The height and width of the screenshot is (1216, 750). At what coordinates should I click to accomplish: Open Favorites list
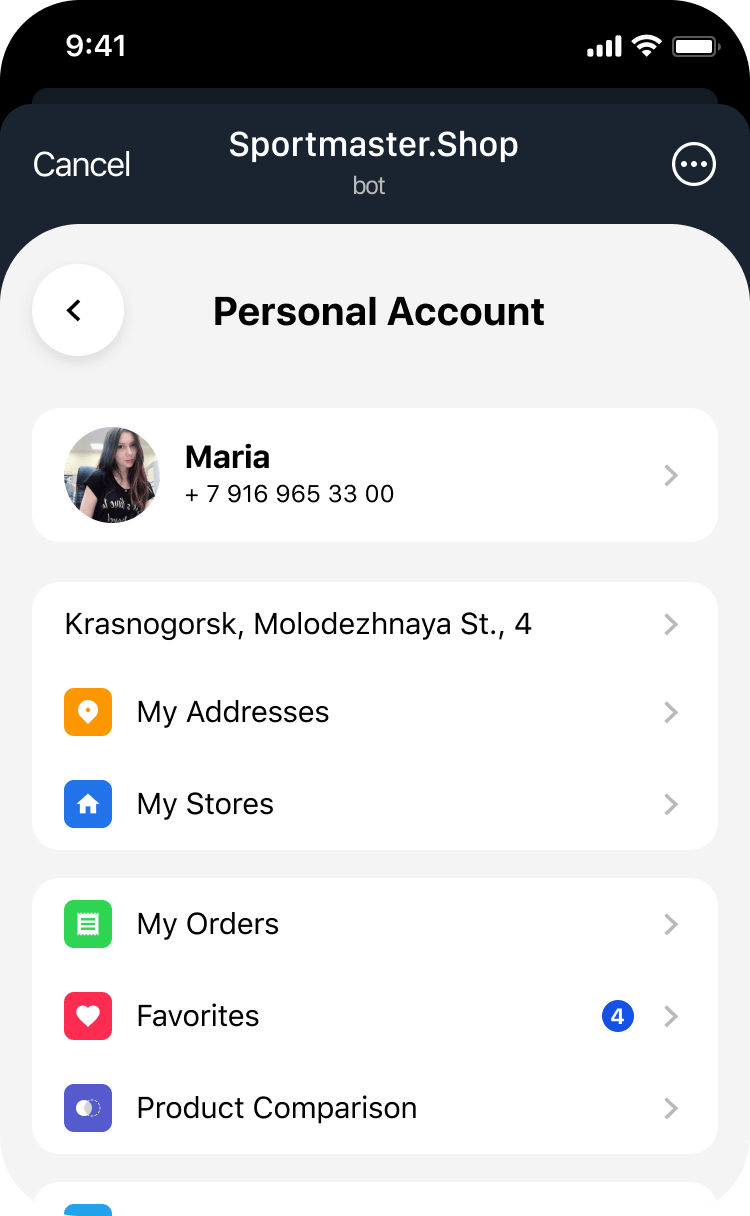pyautogui.click(x=374, y=1016)
